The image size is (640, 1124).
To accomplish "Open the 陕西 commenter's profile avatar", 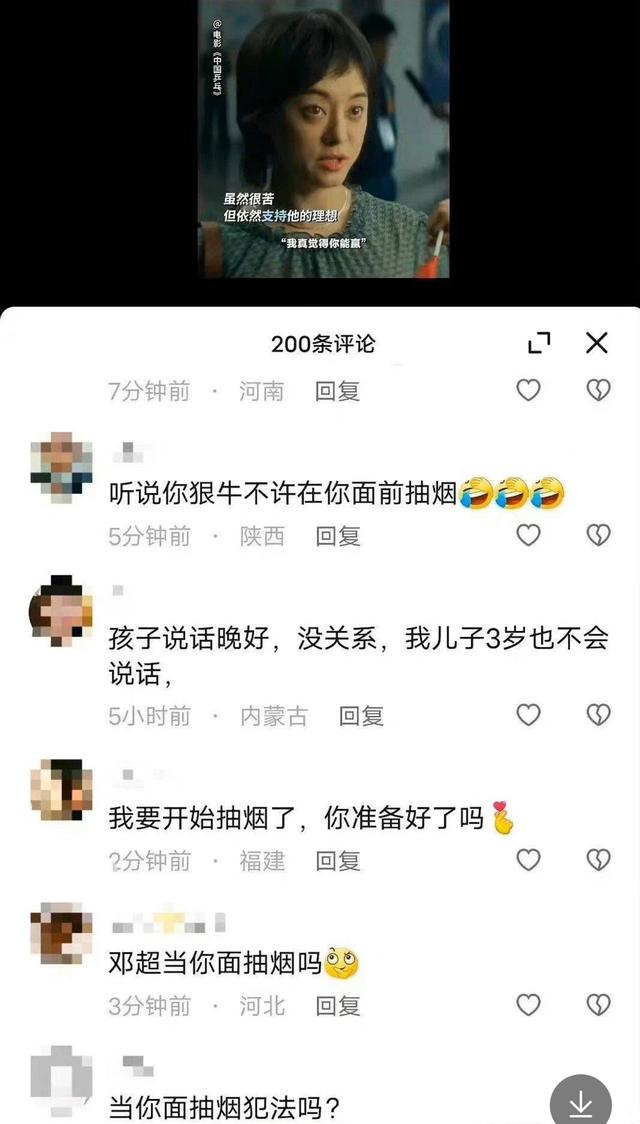I will (61, 468).
